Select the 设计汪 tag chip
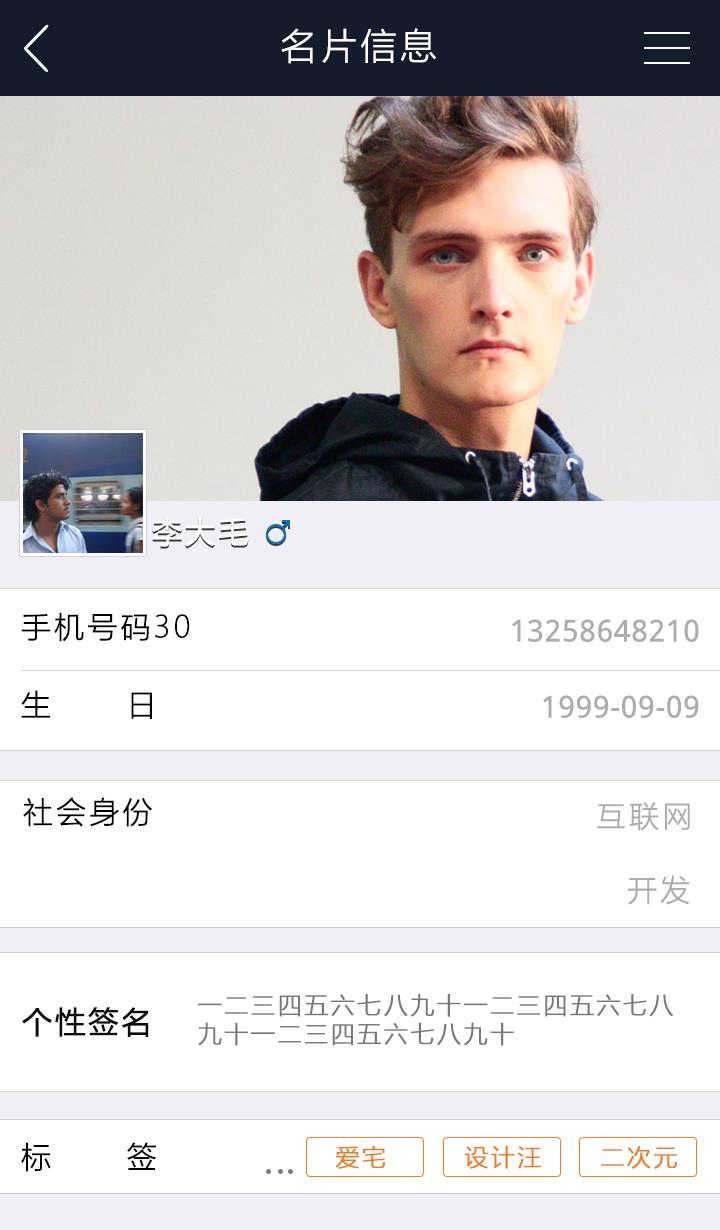This screenshot has height=1230, width=720. point(501,1157)
